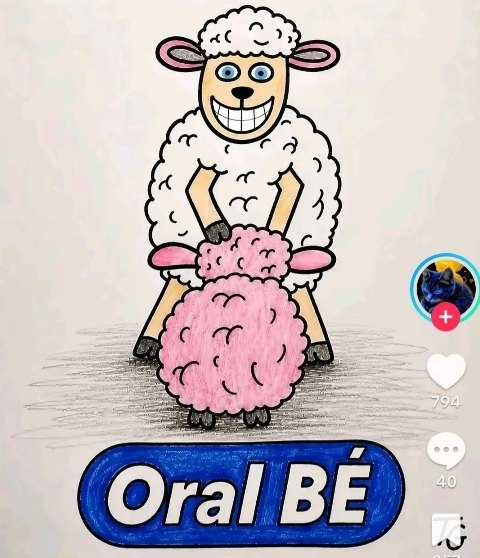
Task: Like this video with the heart
Action: click(446, 372)
